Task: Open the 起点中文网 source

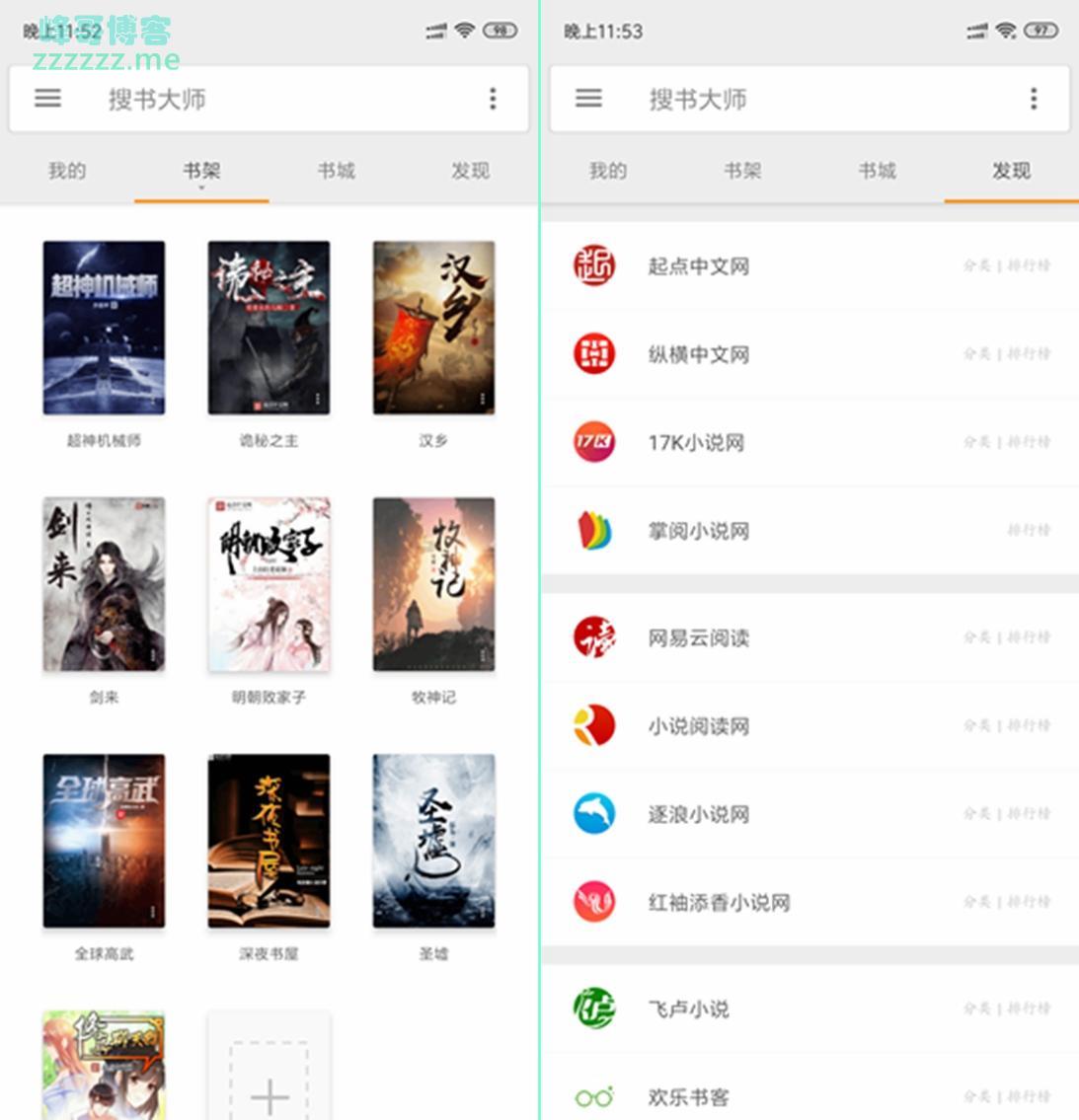Action: [698, 266]
